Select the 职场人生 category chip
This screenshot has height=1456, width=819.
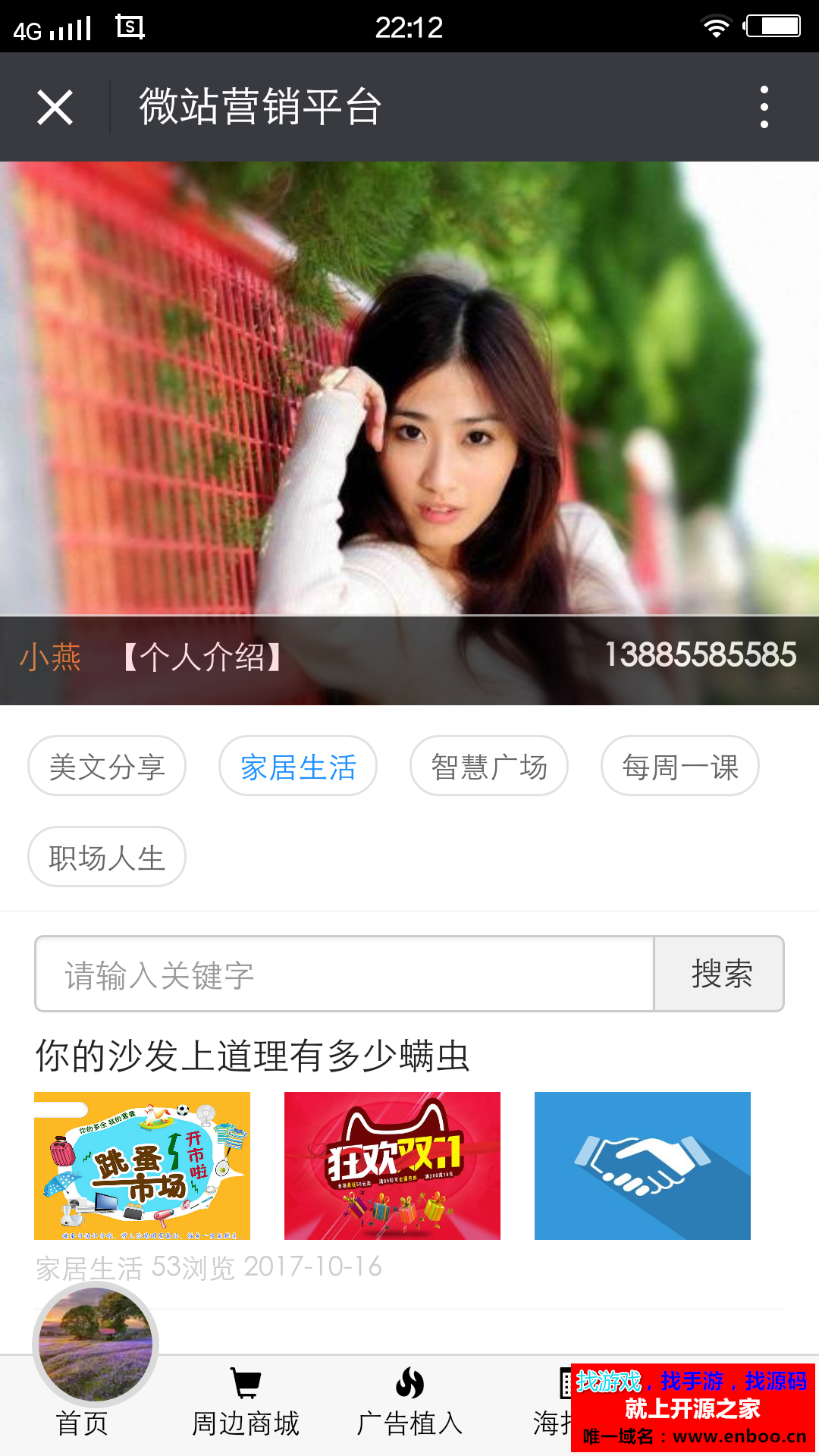tap(107, 857)
